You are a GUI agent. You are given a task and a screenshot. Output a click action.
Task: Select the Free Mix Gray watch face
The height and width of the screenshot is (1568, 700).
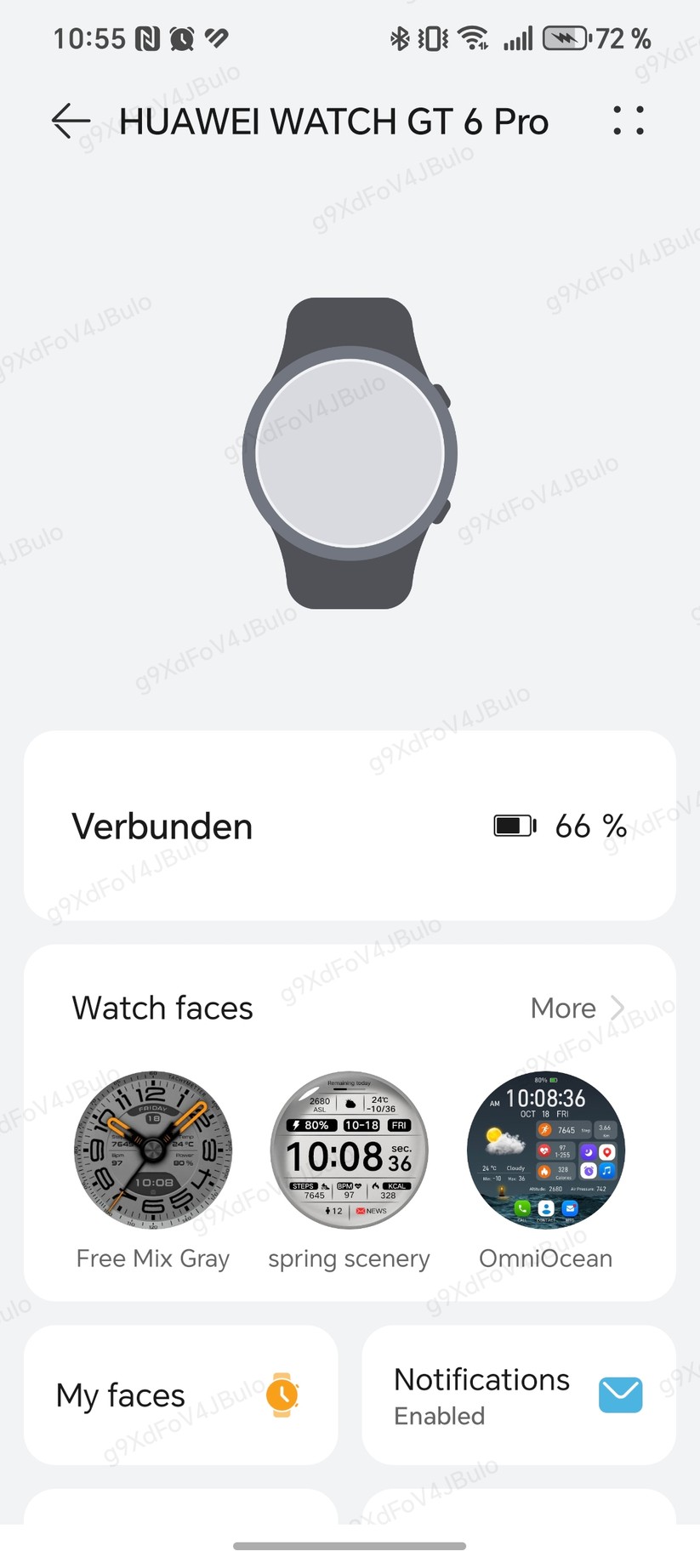point(152,1150)
